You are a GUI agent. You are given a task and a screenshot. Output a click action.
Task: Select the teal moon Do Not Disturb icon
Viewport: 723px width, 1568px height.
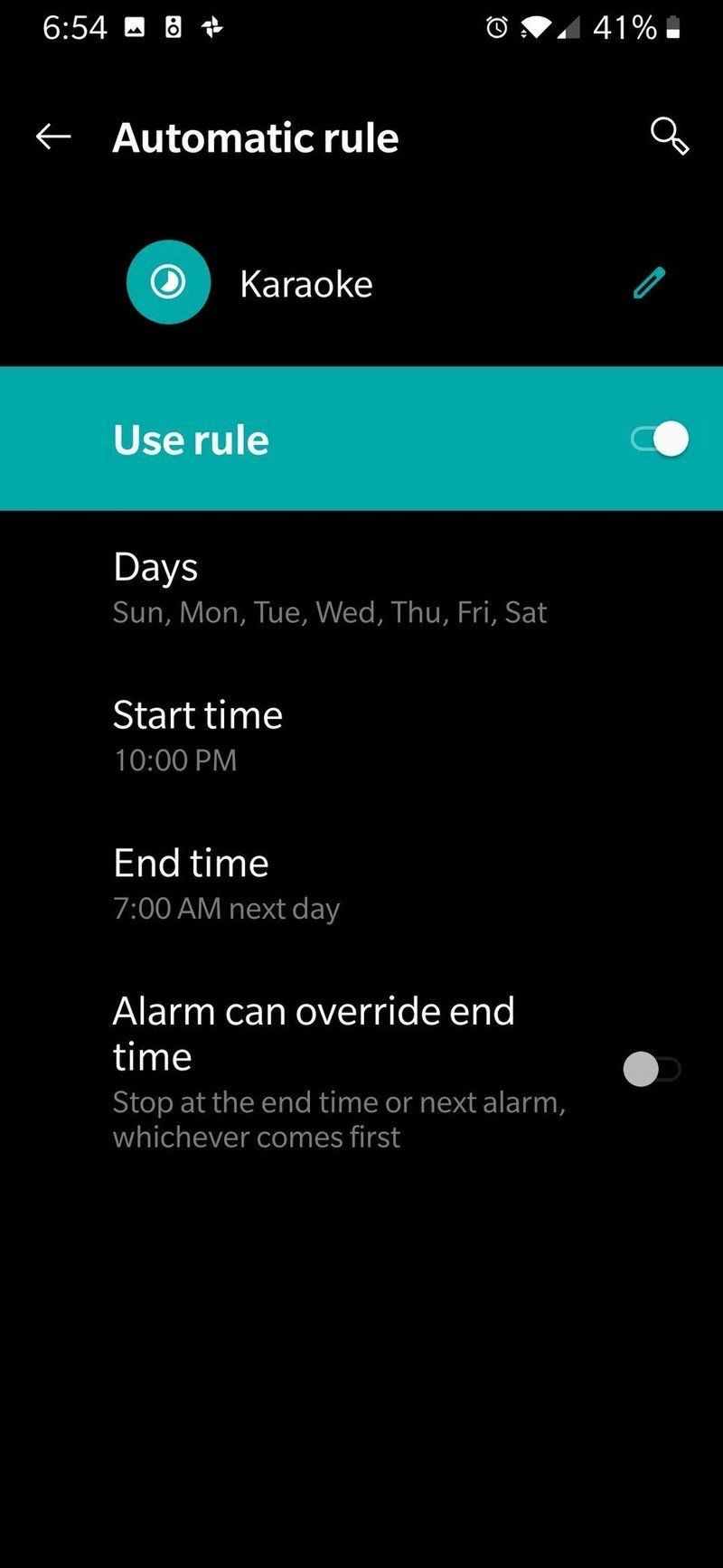pos(168,282)
